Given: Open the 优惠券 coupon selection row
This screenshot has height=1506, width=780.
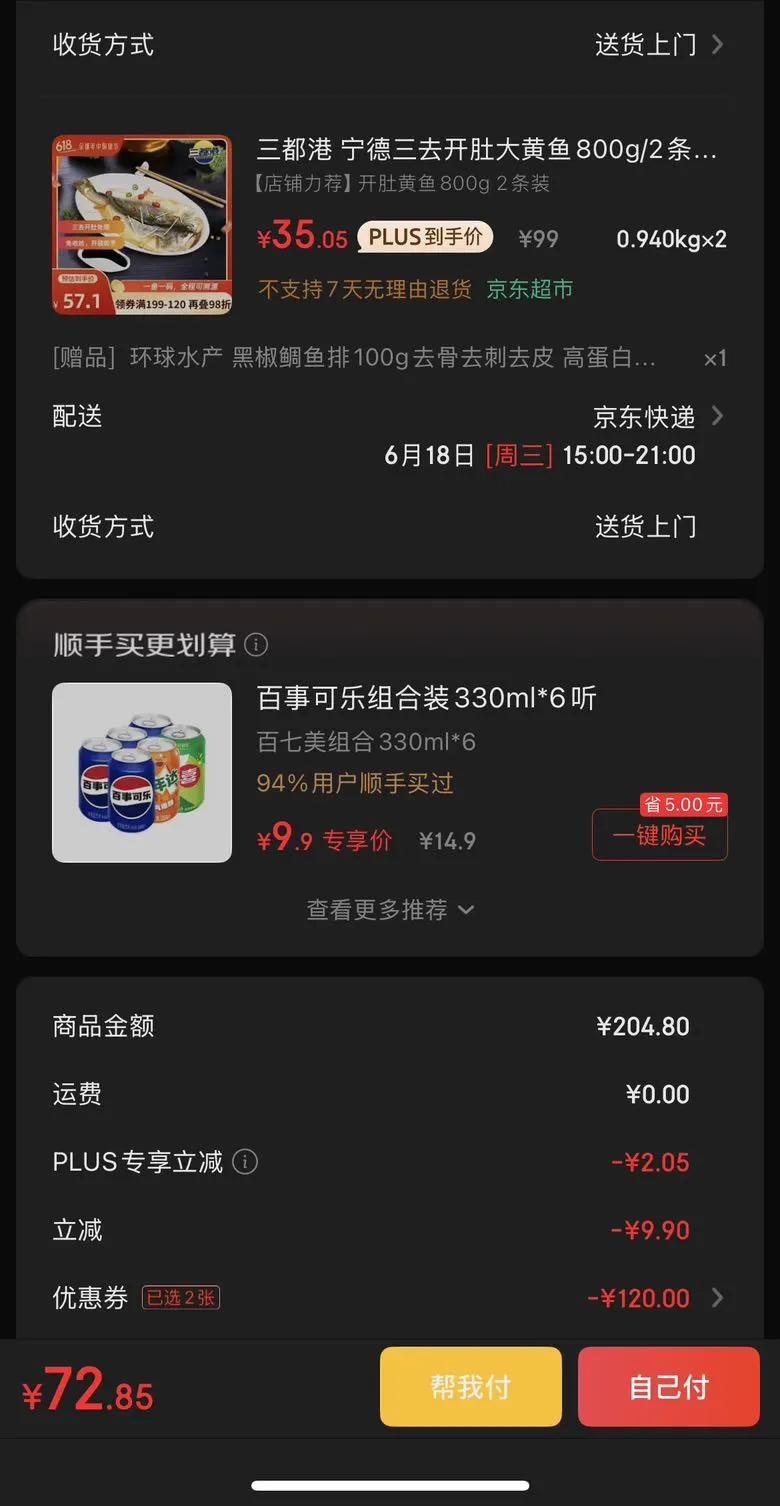Looking at the screenshot, I should point(388,1298).
